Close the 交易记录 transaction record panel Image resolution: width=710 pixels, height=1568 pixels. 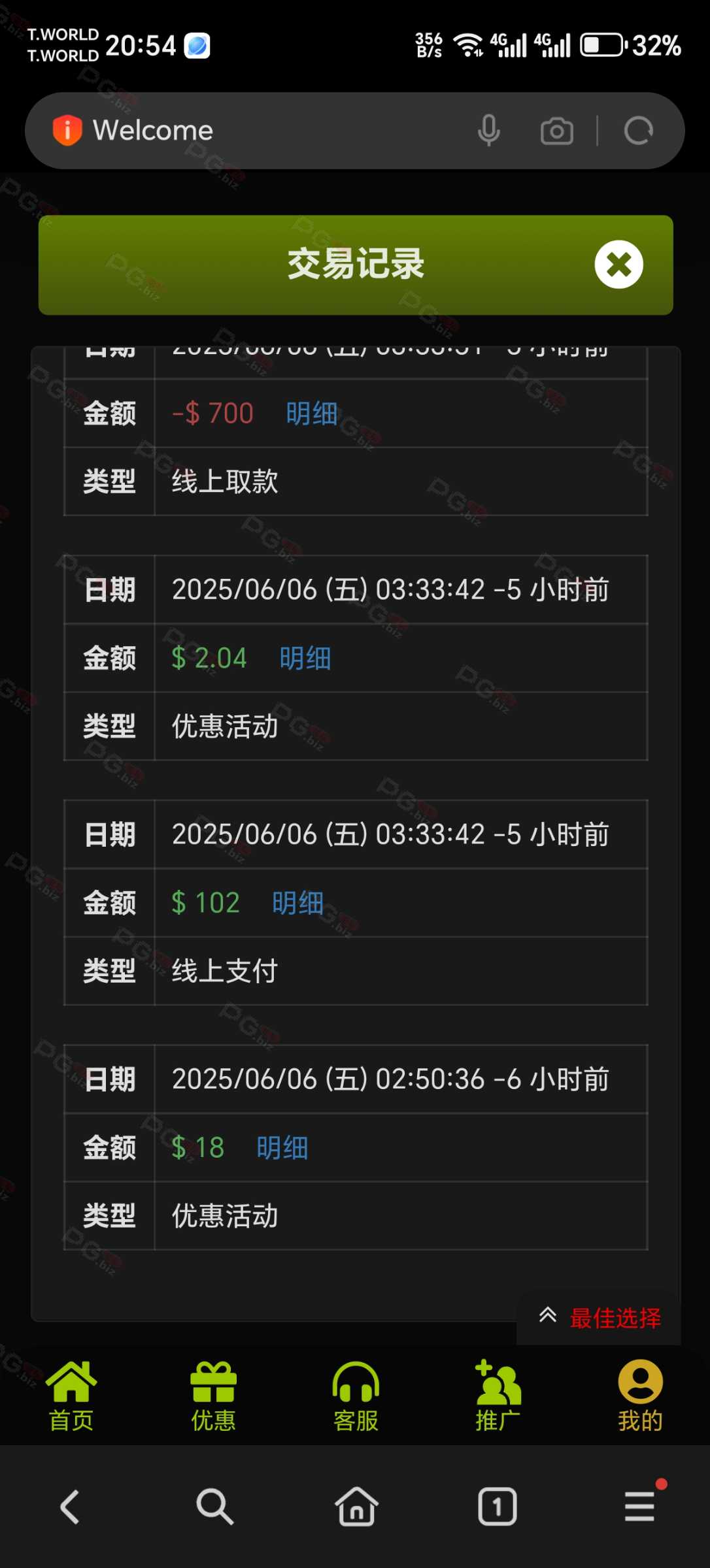[618, 265]
